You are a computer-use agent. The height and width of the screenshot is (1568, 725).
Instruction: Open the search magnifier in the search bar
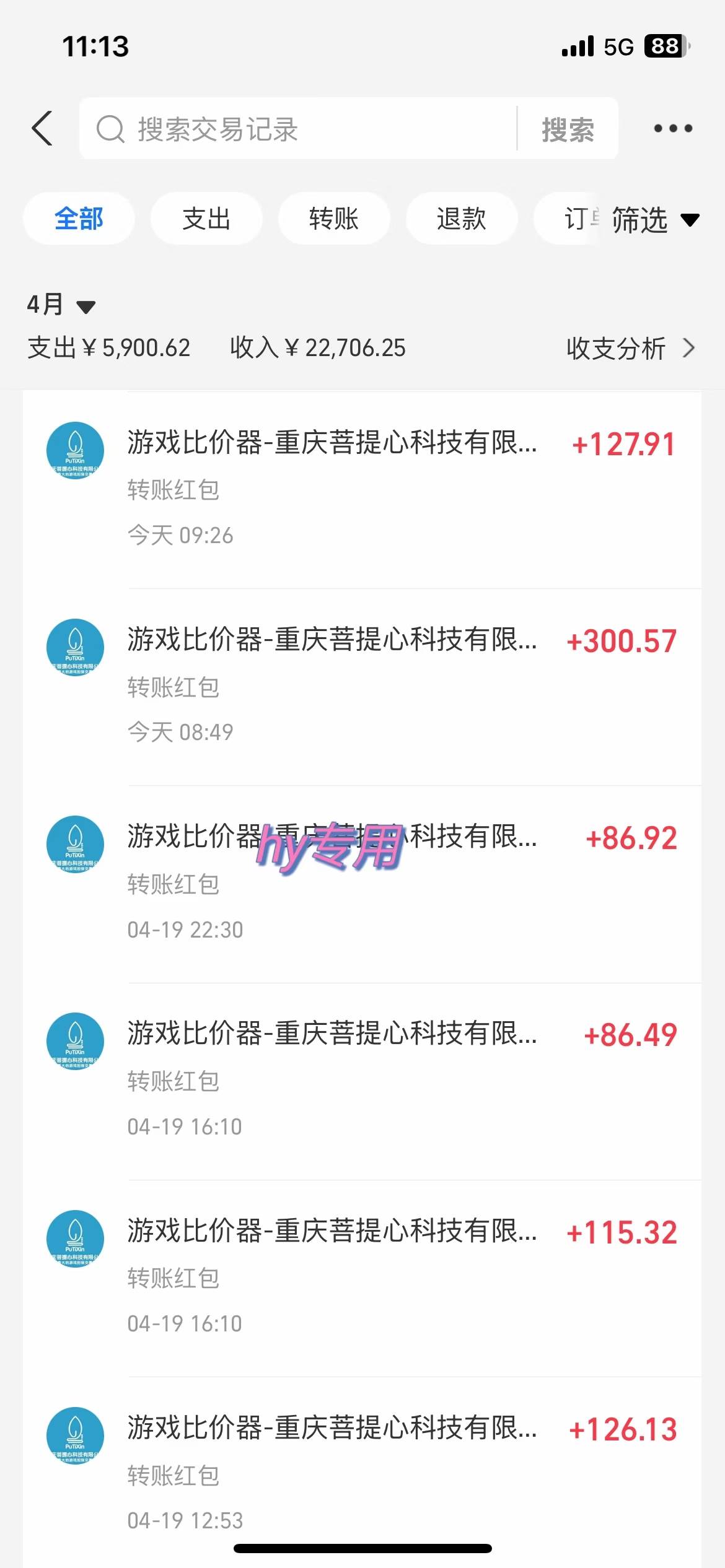(111, 128)
